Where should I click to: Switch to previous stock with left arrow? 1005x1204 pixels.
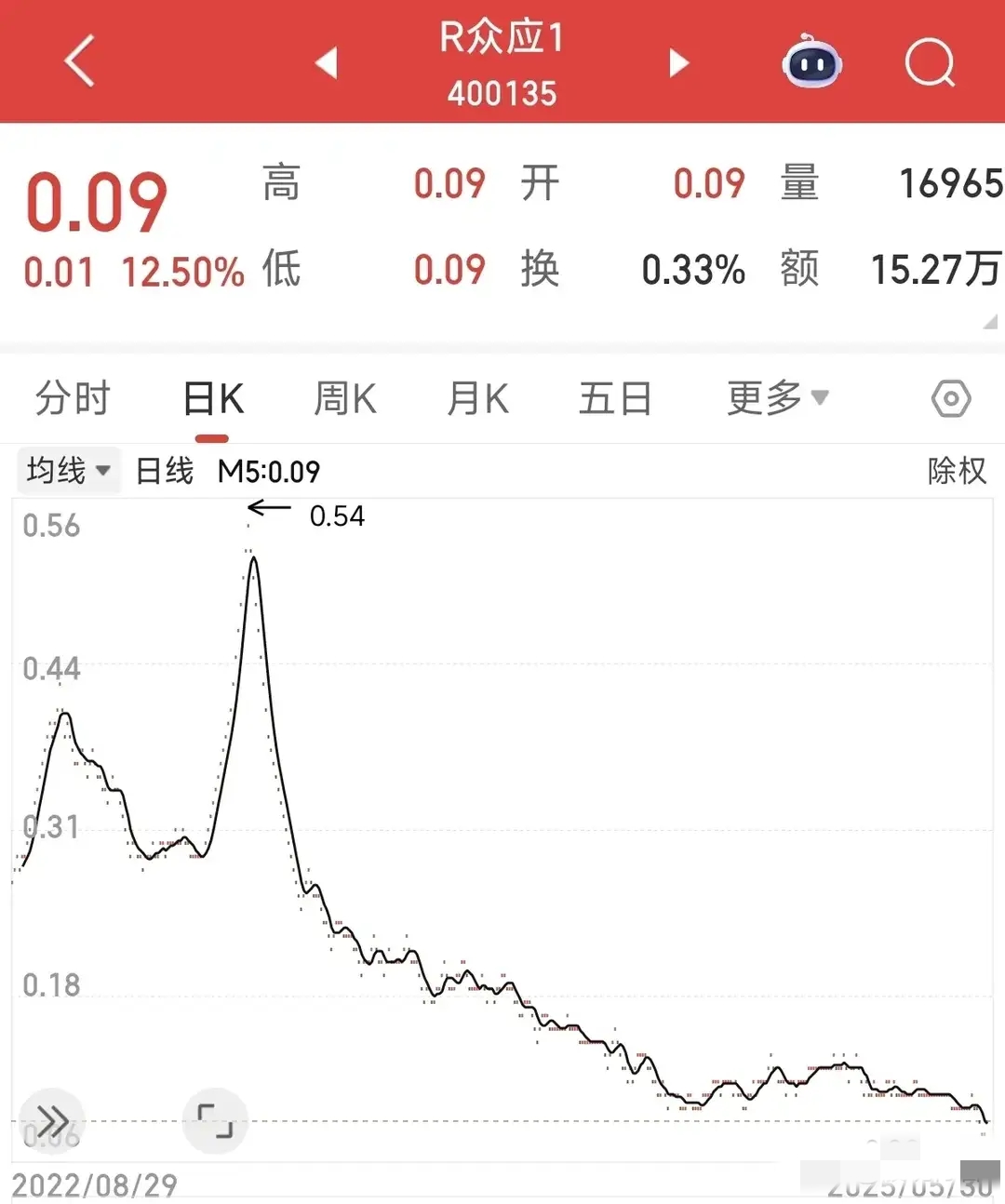[328, 61]
